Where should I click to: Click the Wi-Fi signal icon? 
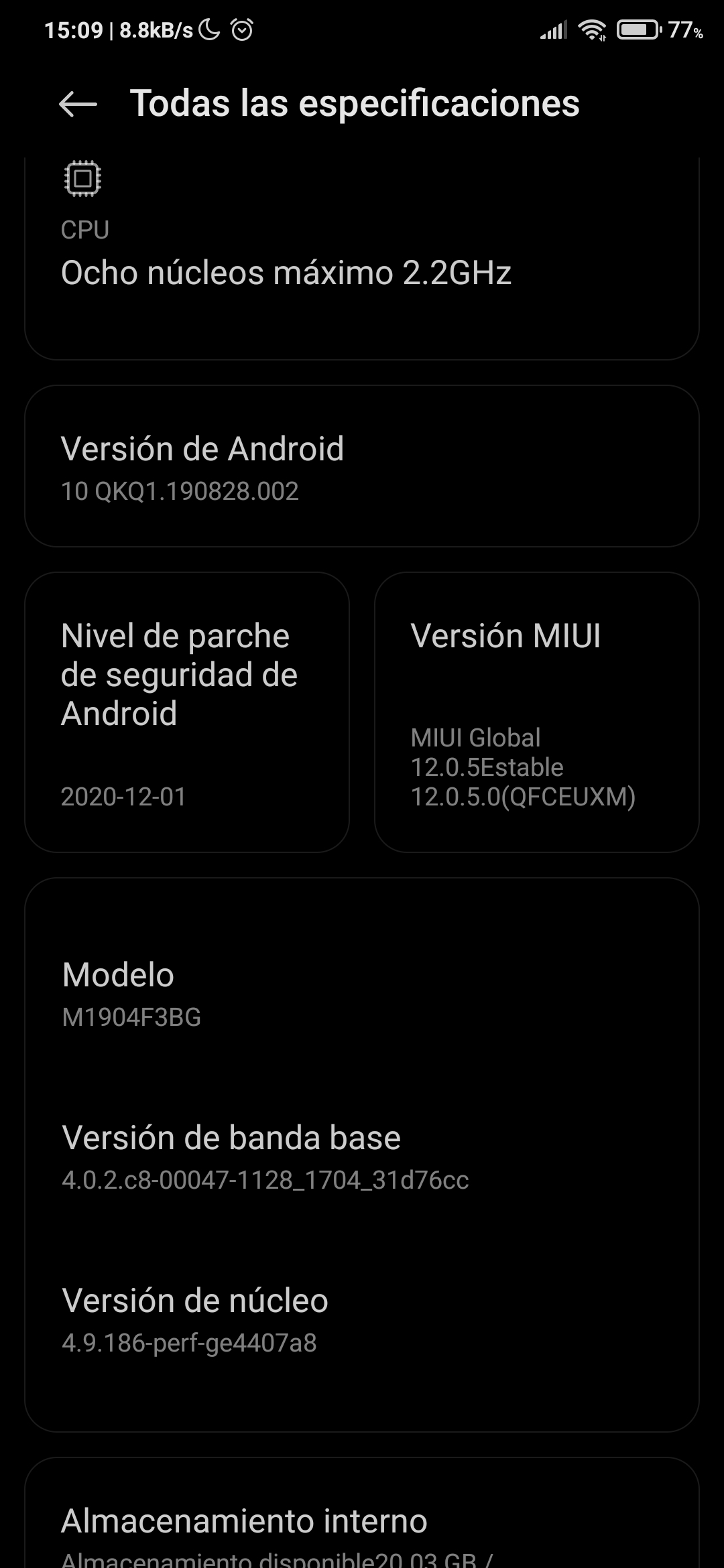pos(593,29)
